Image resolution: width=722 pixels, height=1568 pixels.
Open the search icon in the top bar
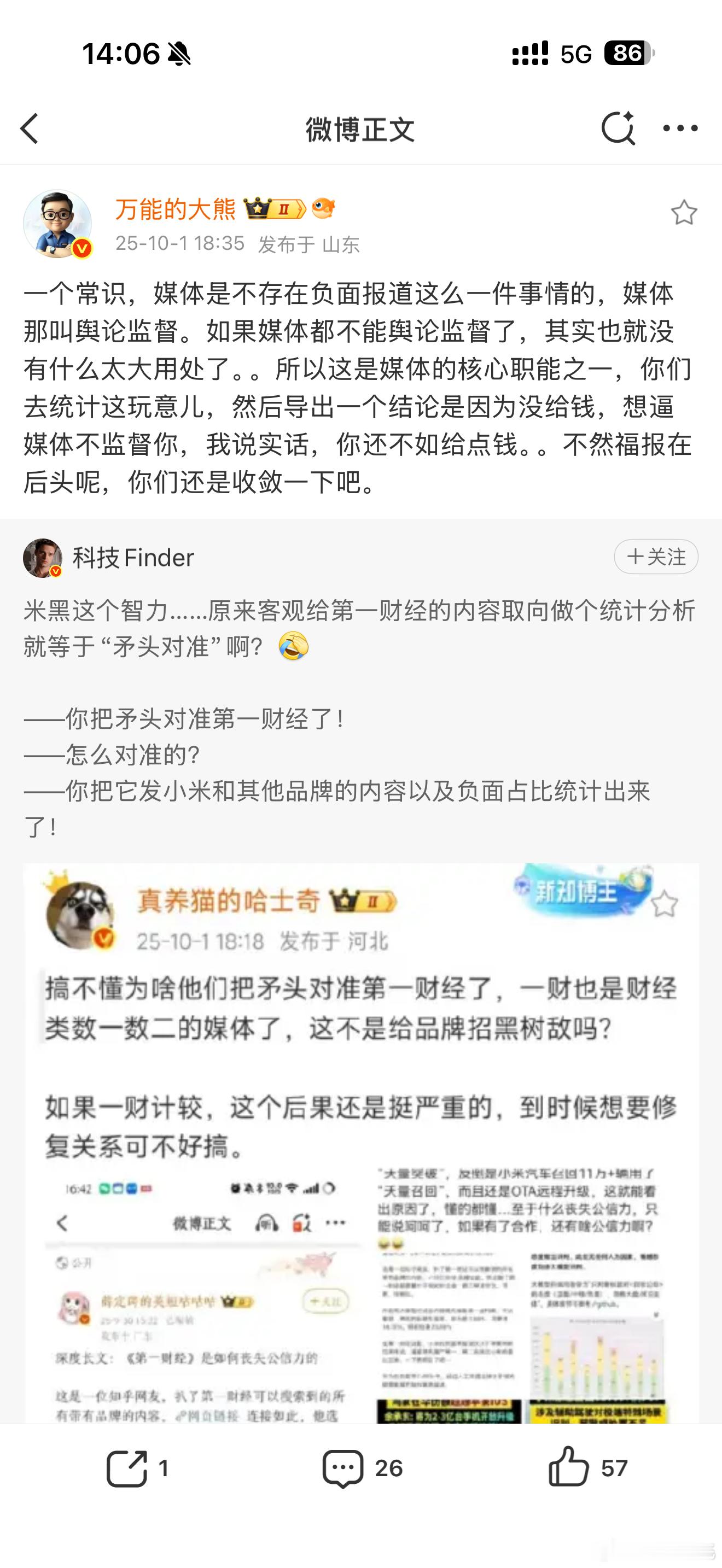pos(618,128)
